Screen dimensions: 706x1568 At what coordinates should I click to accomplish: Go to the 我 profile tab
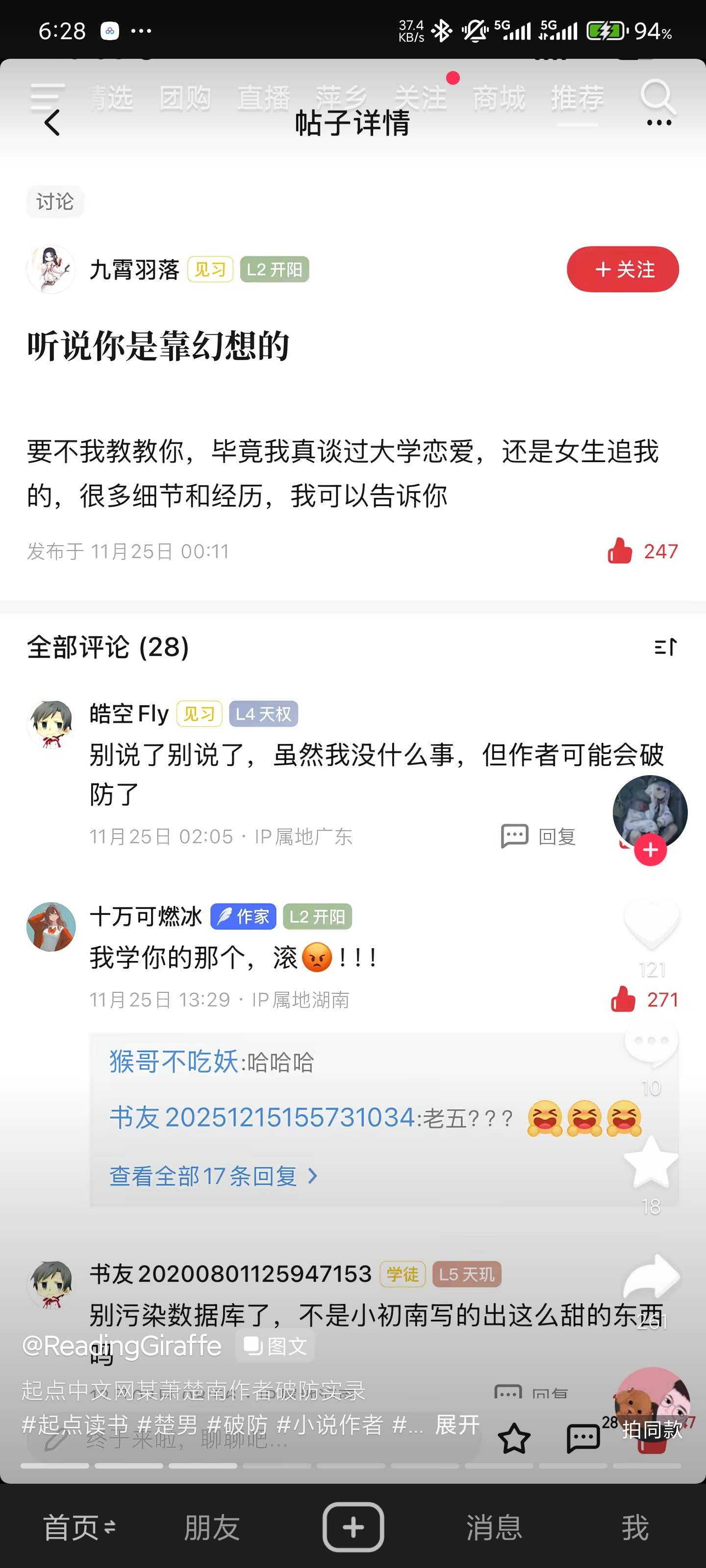click(635, 1527)
